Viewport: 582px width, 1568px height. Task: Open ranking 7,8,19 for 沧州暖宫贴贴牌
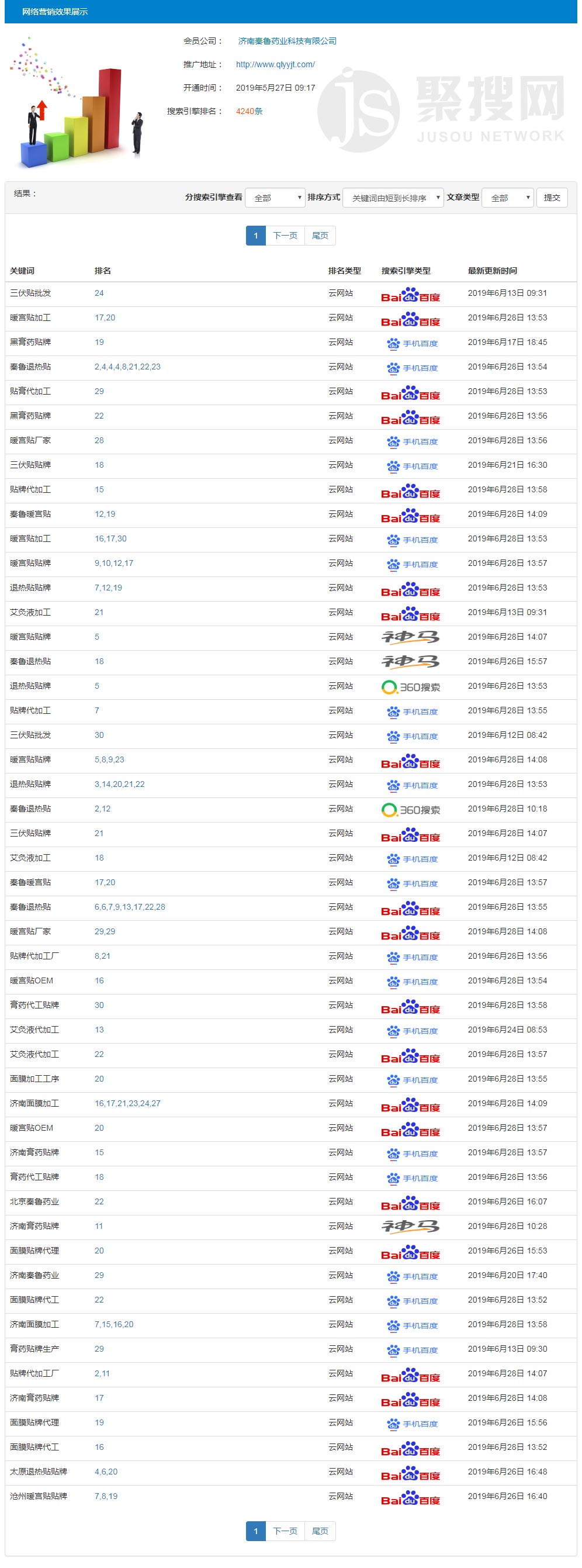coord(106,1496)
